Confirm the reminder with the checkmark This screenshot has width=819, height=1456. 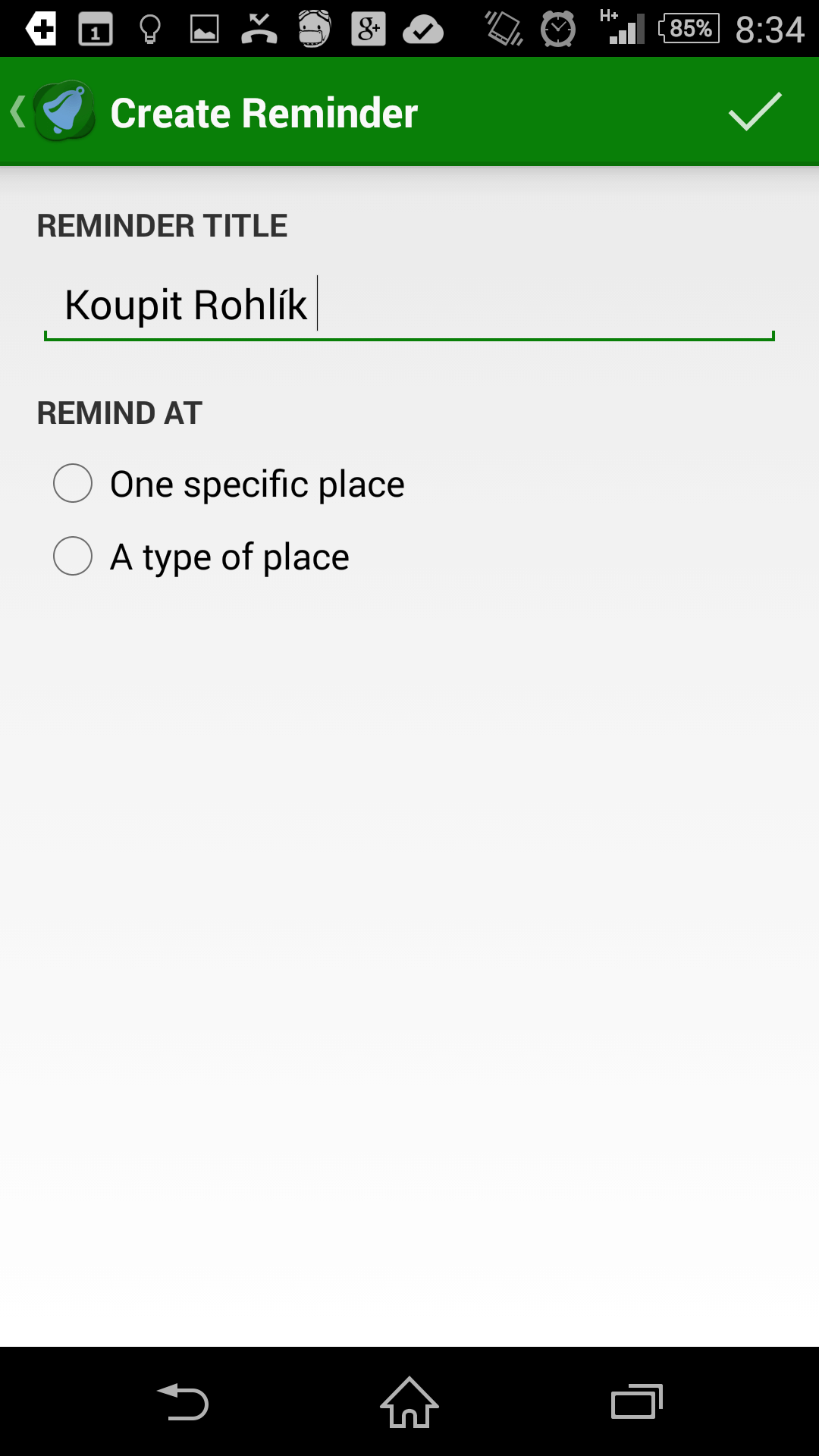click(x=755, y=112)
